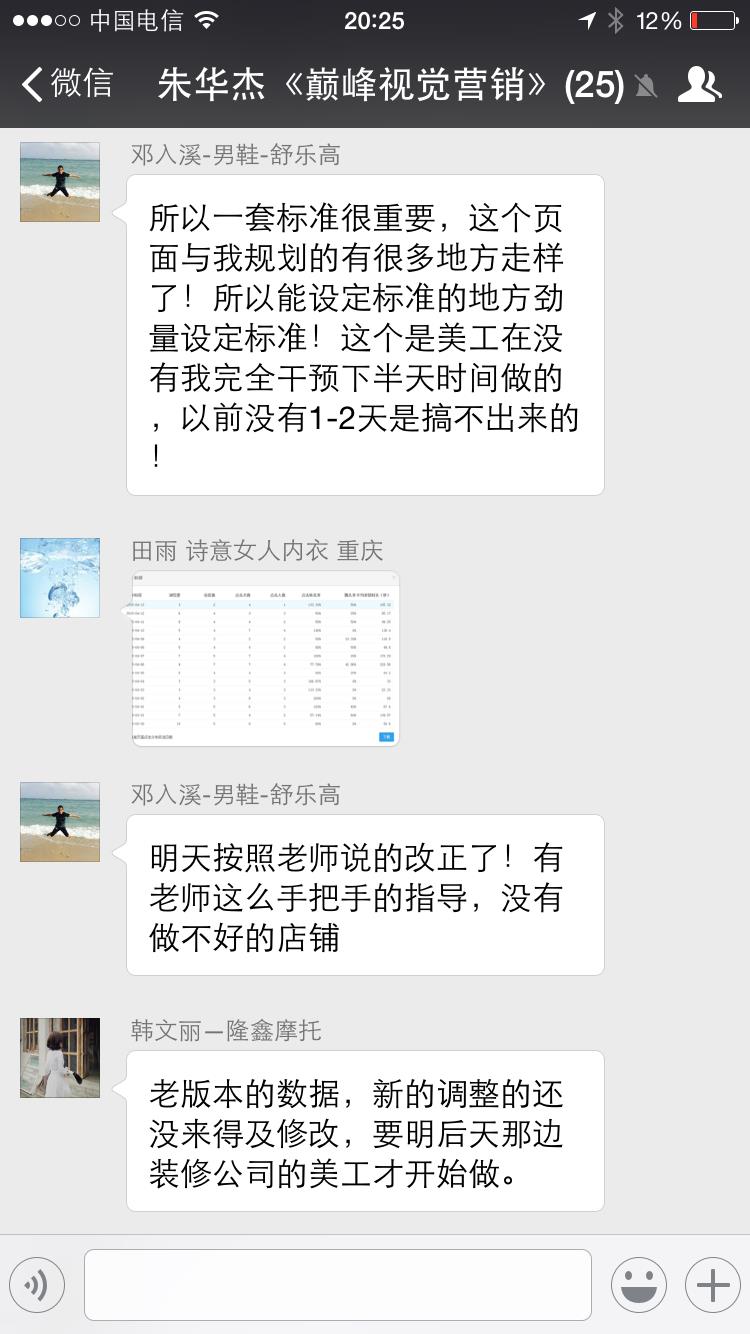View 韩文丽's profile avatar

[60, 1057]
